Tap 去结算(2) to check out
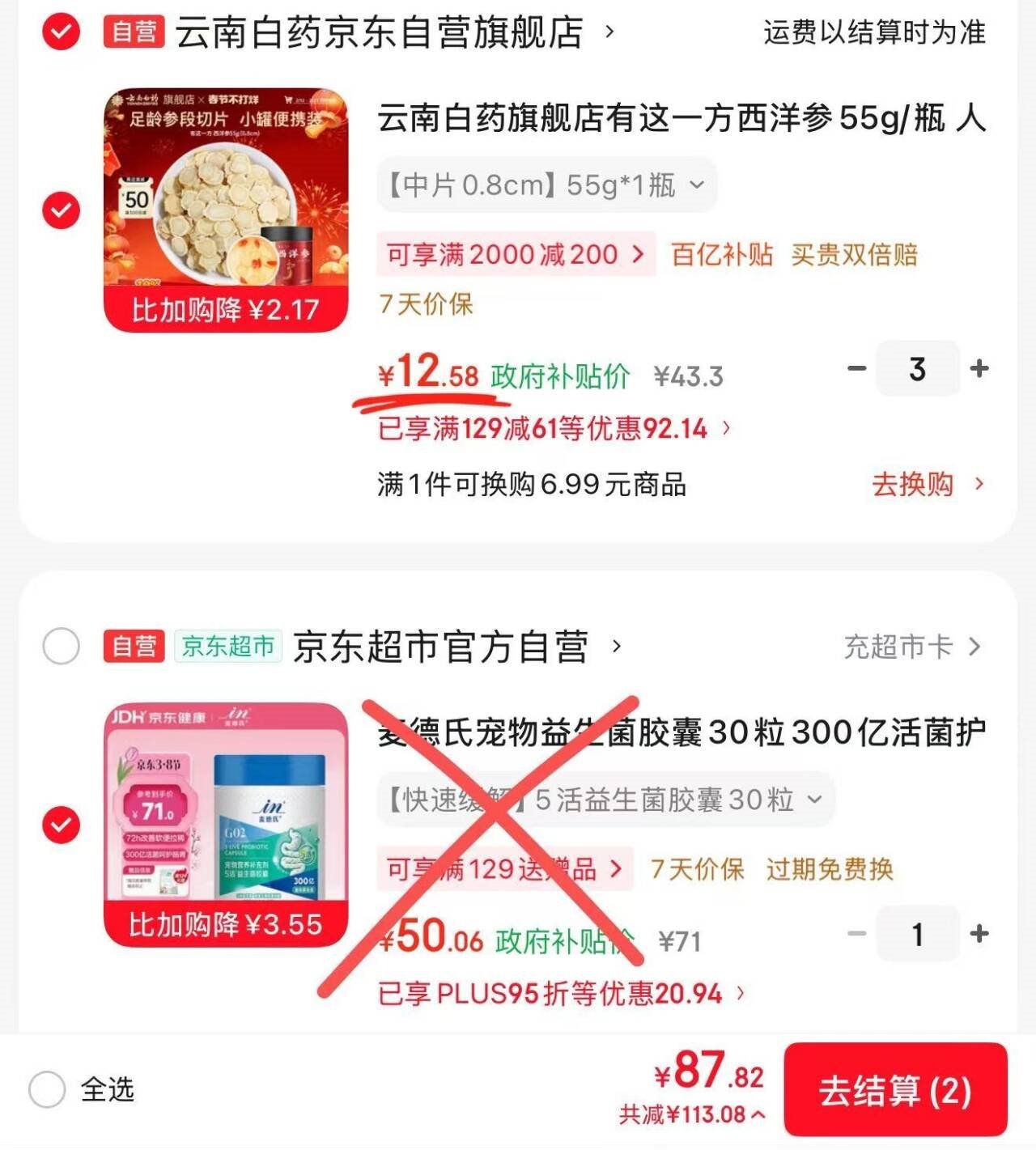This screenshot has width=1036, height=1150. (x=895, y=1089)
